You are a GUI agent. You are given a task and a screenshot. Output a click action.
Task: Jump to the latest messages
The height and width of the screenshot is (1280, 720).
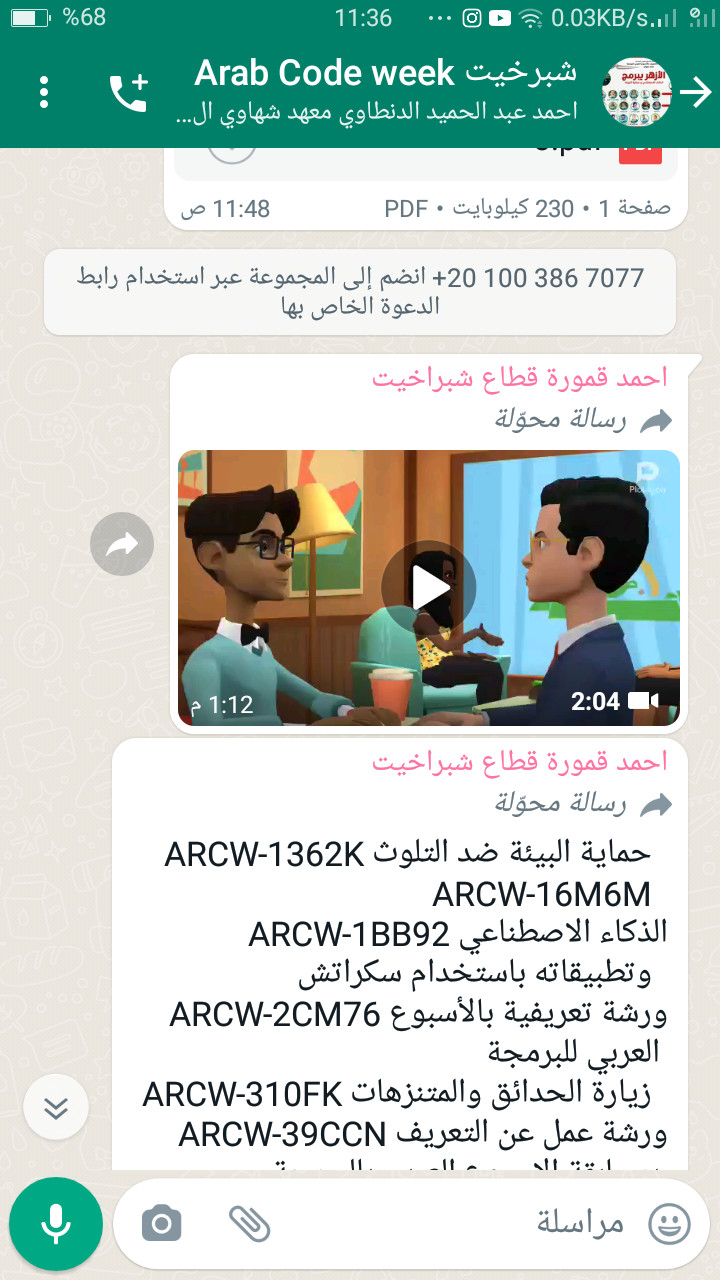pos(56,1107)
